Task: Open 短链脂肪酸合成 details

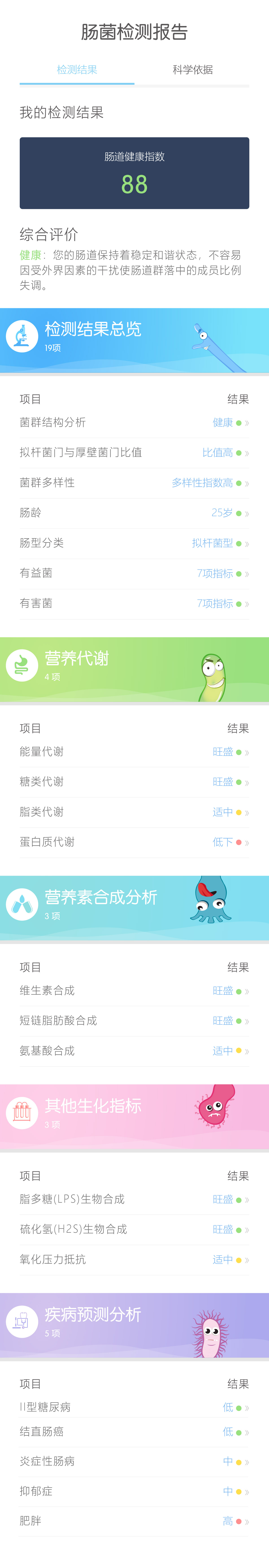Action: 134,1020
